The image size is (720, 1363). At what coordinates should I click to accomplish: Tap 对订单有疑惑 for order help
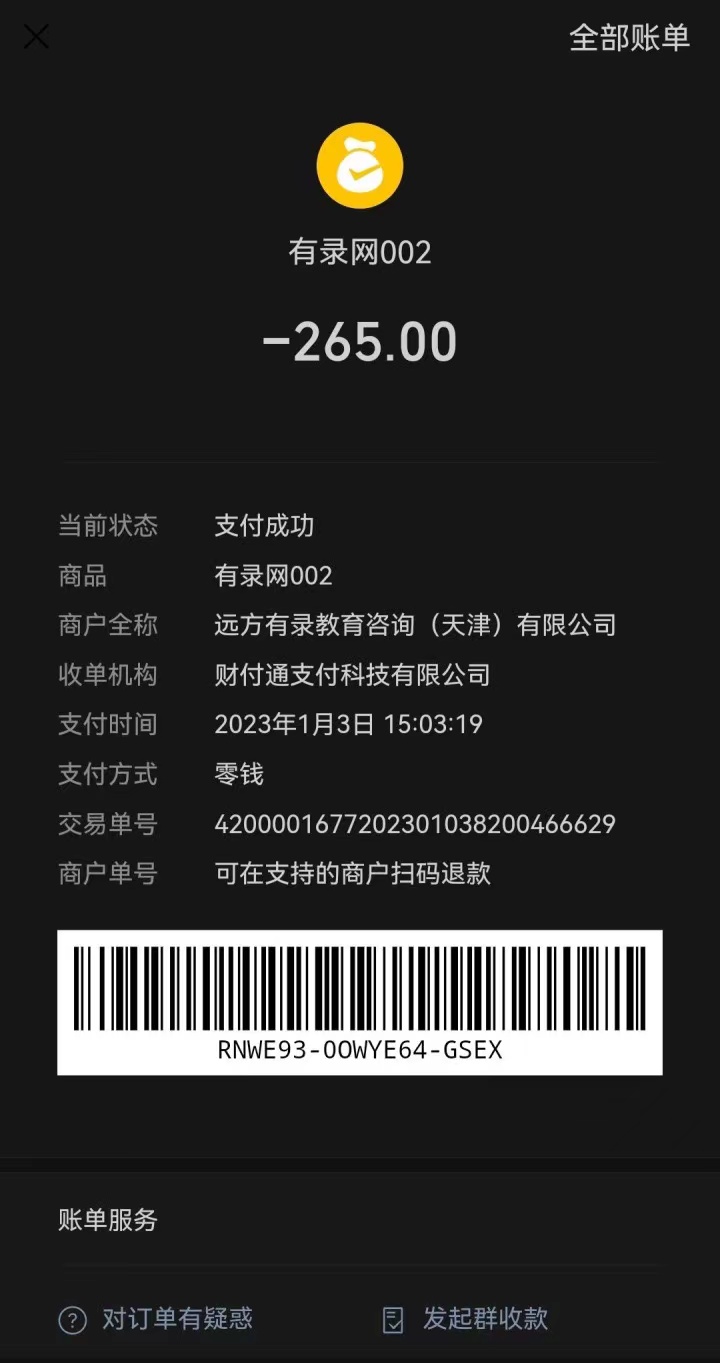click(x=156, y=1319)
